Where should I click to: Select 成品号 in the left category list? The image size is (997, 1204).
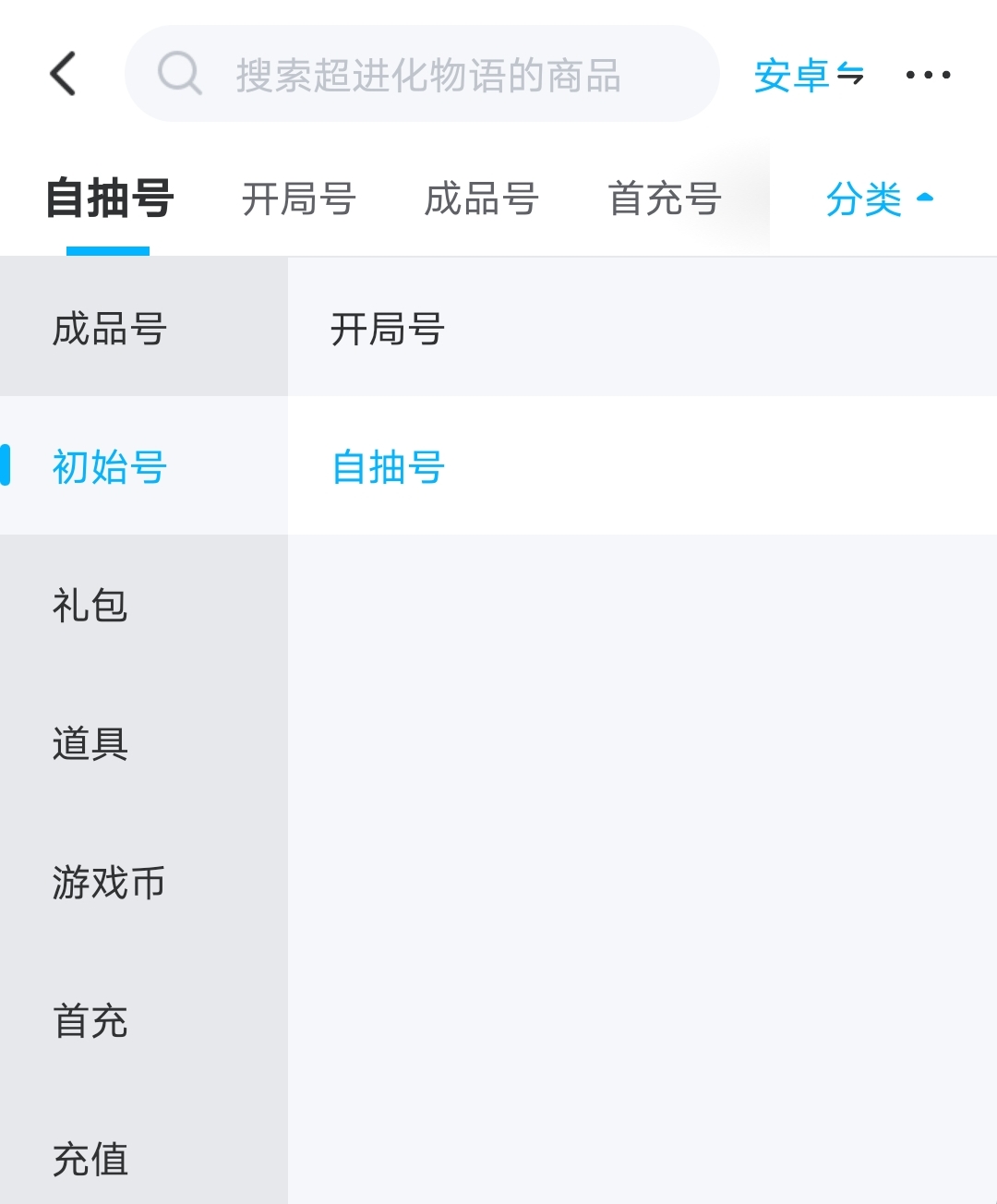tap(109, 329)
